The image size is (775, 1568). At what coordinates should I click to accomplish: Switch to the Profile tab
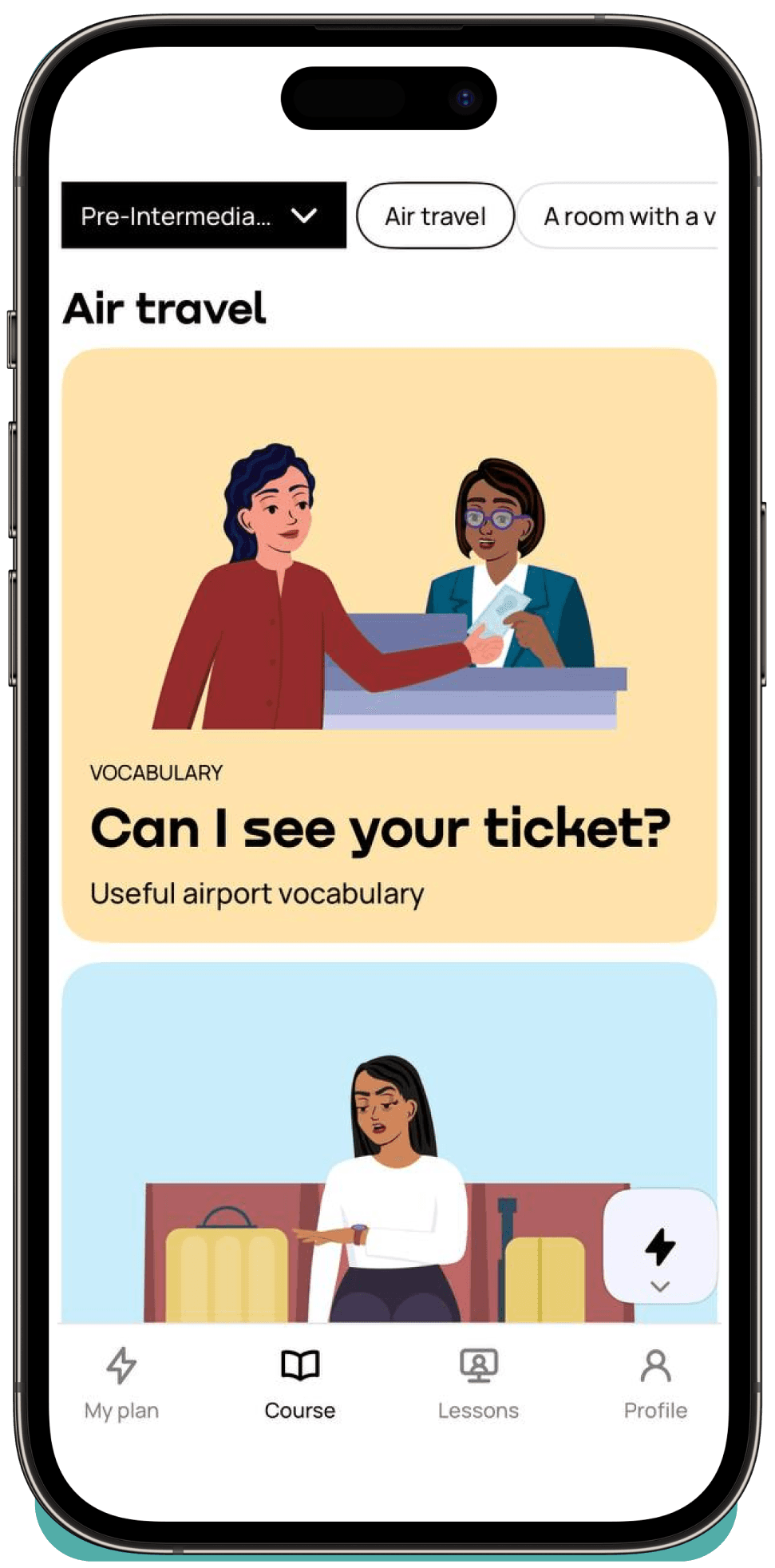pos(655,1383)
